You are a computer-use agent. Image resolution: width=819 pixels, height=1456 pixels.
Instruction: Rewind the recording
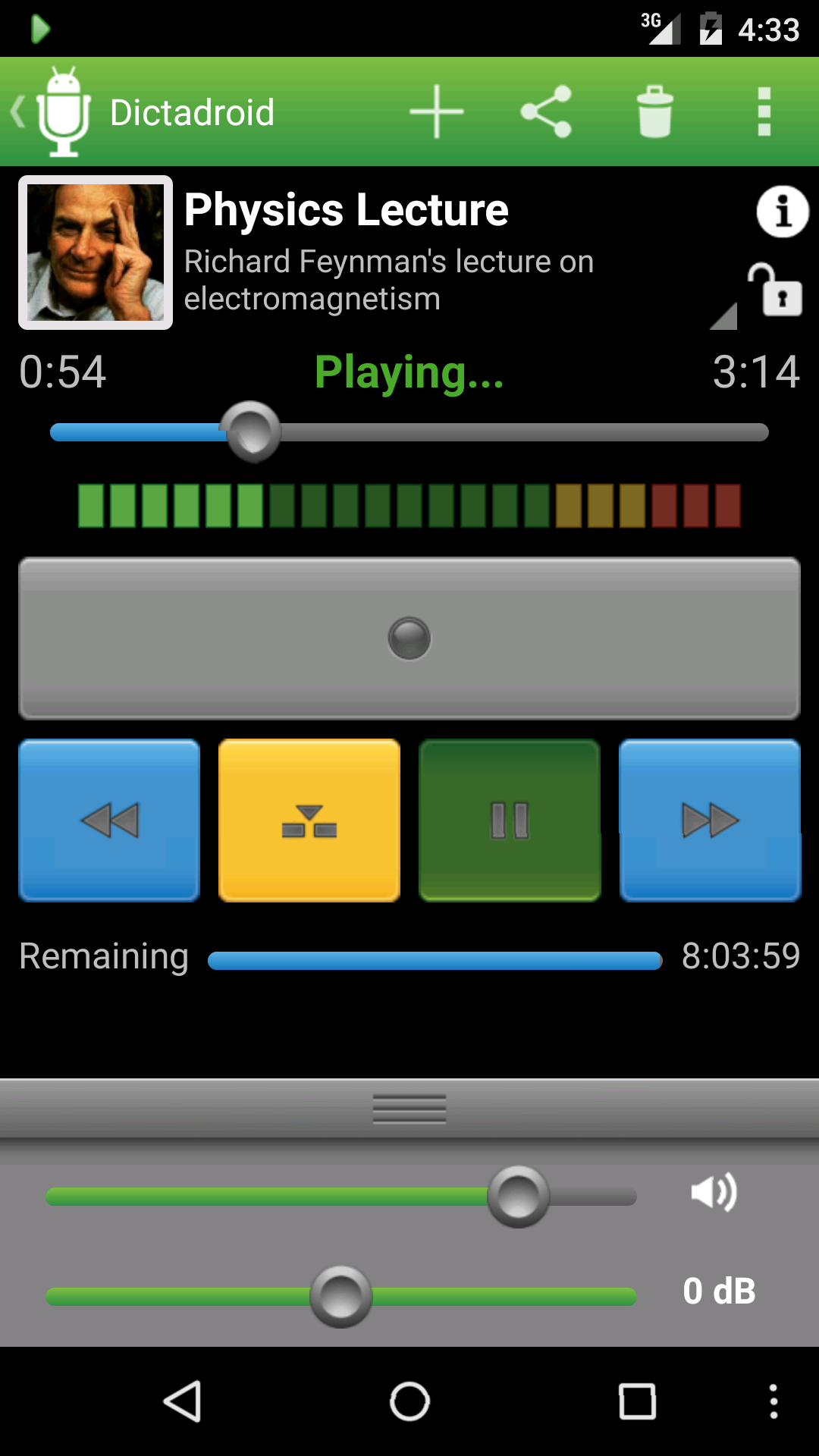point(109,821)
